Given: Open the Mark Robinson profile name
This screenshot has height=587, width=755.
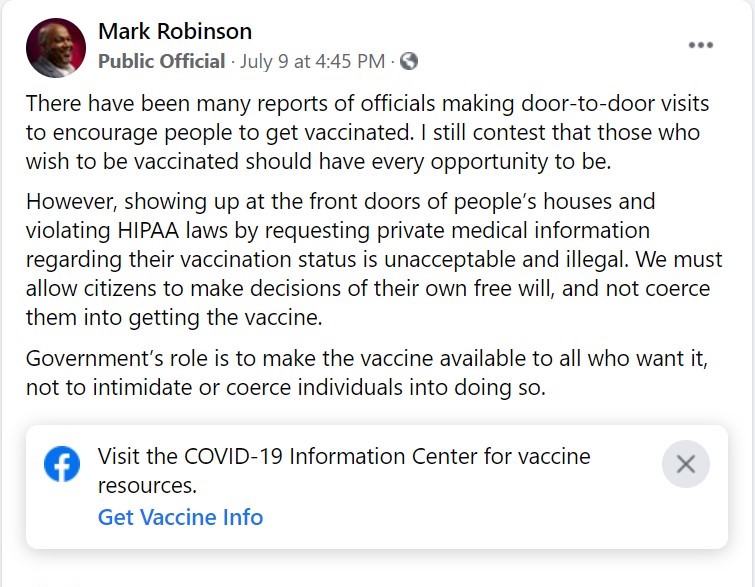Looking at the screenshot, I should (175, 31).
